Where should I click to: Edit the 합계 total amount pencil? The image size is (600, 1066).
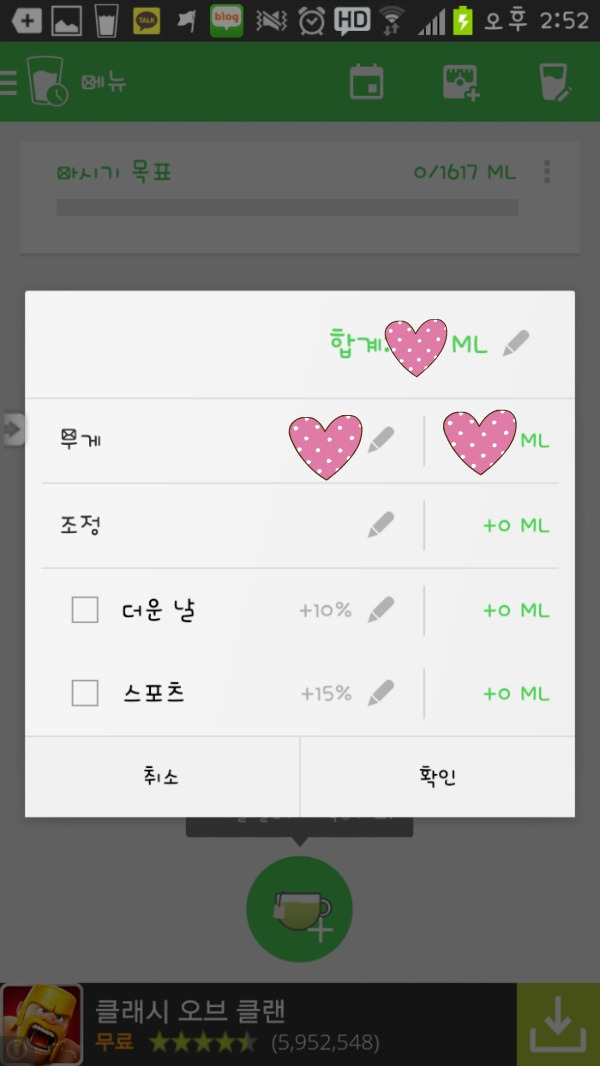click(516, 343)
